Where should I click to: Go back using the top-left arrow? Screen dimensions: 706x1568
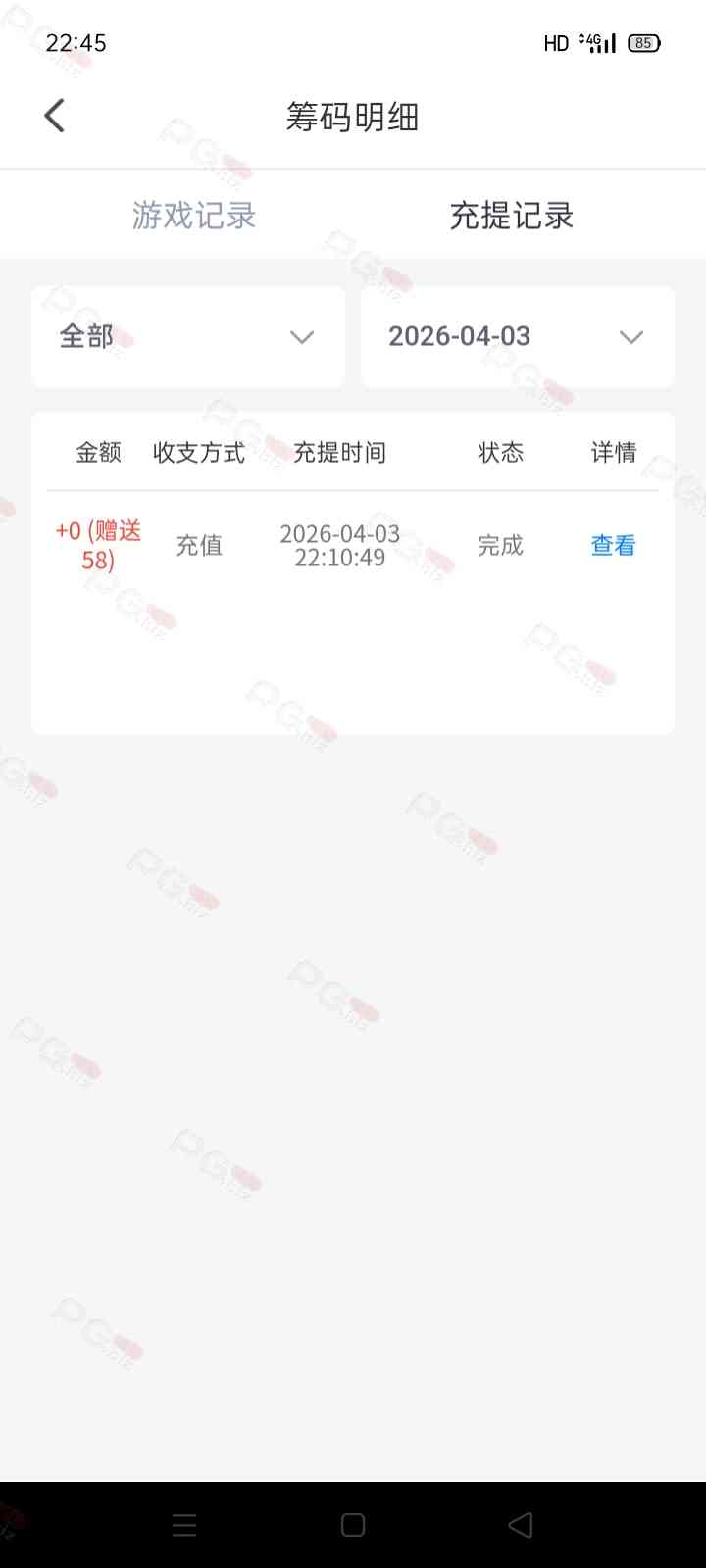click(55, 116)
